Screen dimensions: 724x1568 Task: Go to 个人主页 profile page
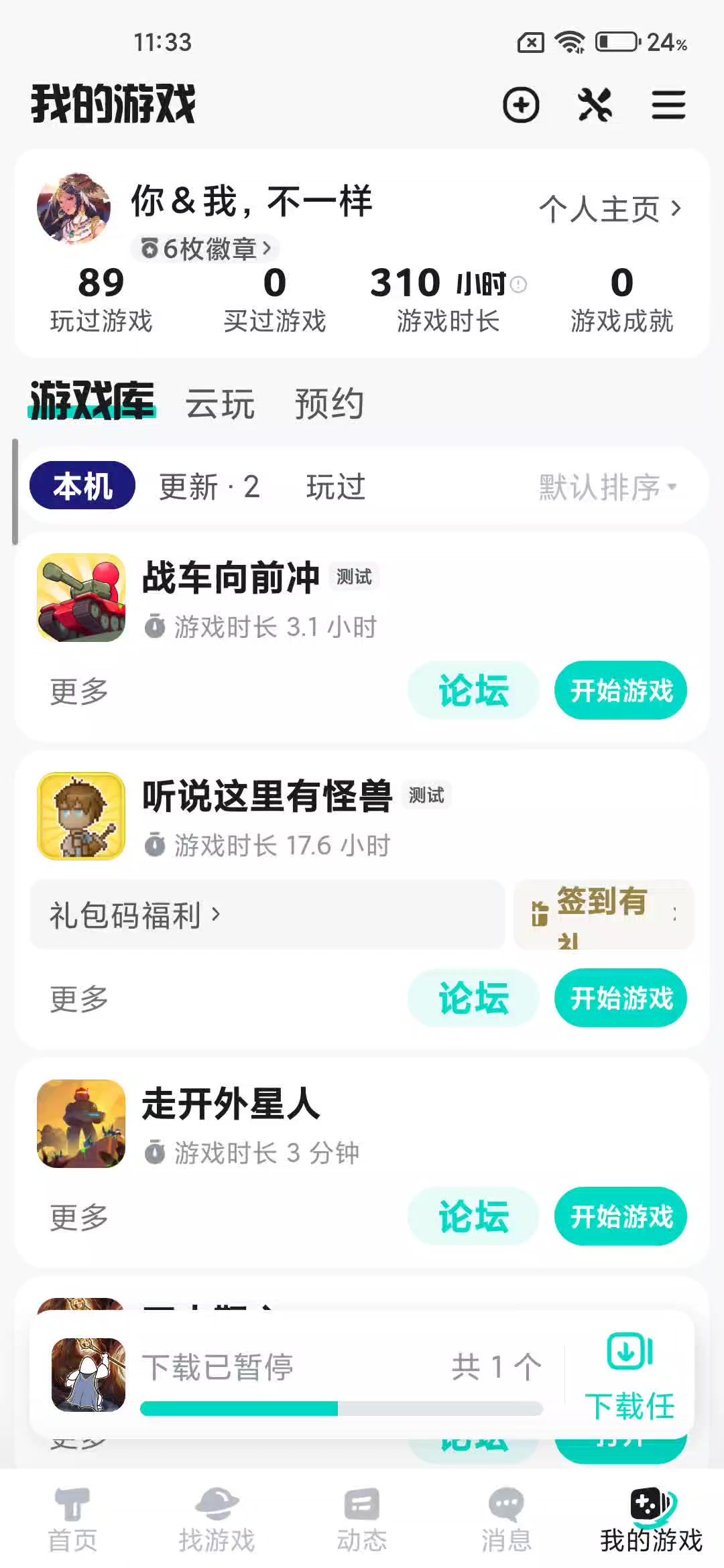[x=609, y=209]
